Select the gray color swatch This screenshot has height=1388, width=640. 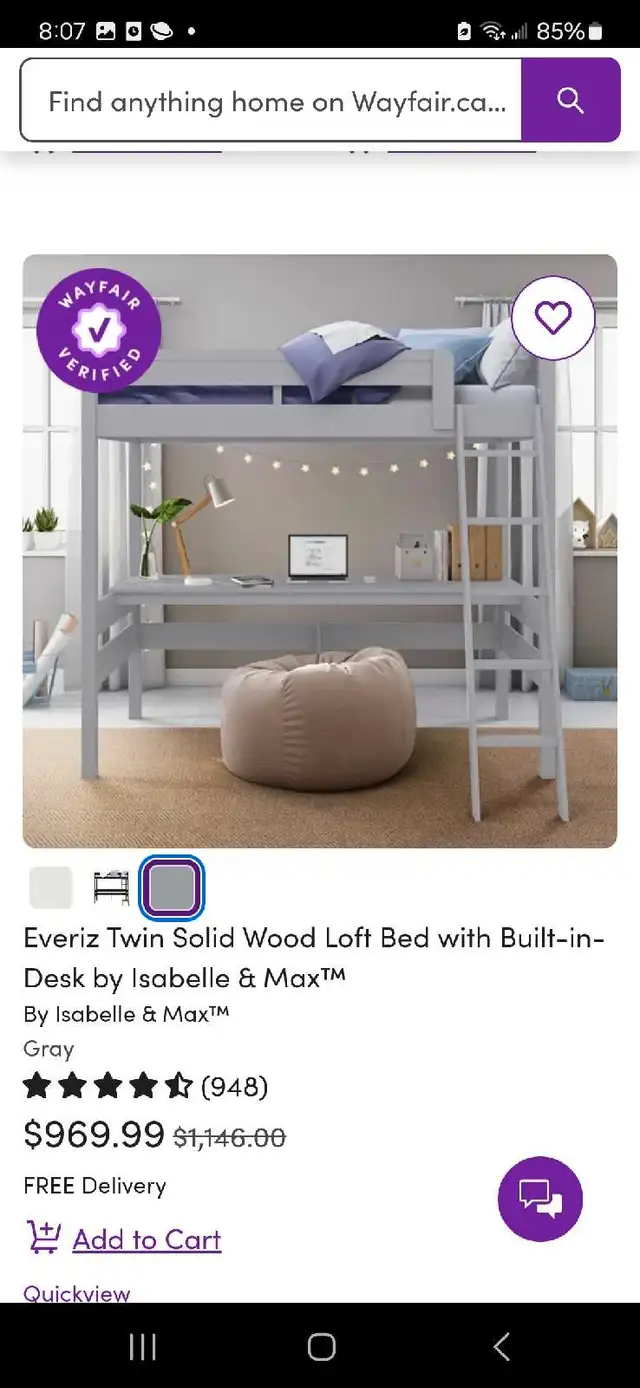click(172, 887)
